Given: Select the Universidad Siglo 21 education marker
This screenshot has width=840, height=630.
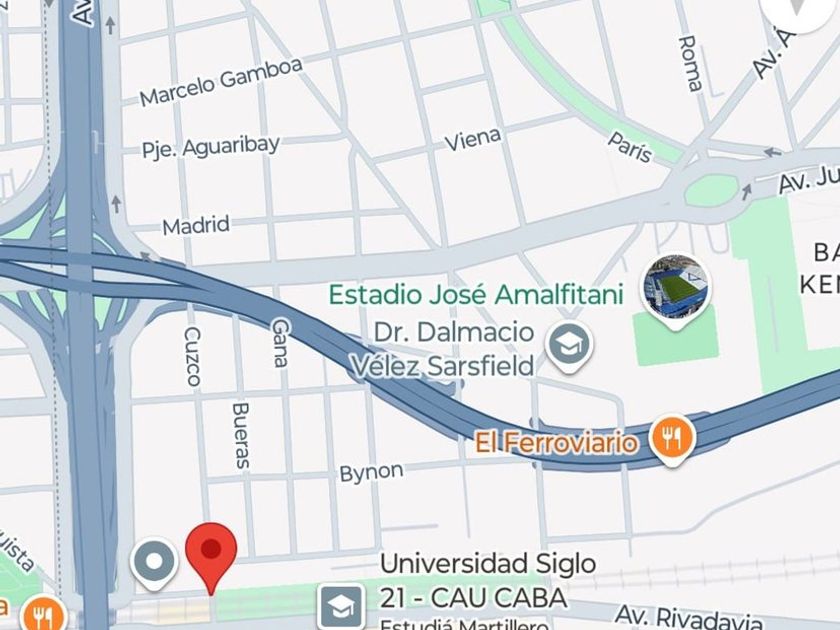Looking at the screenshot, I should click(x=340, y=606).
